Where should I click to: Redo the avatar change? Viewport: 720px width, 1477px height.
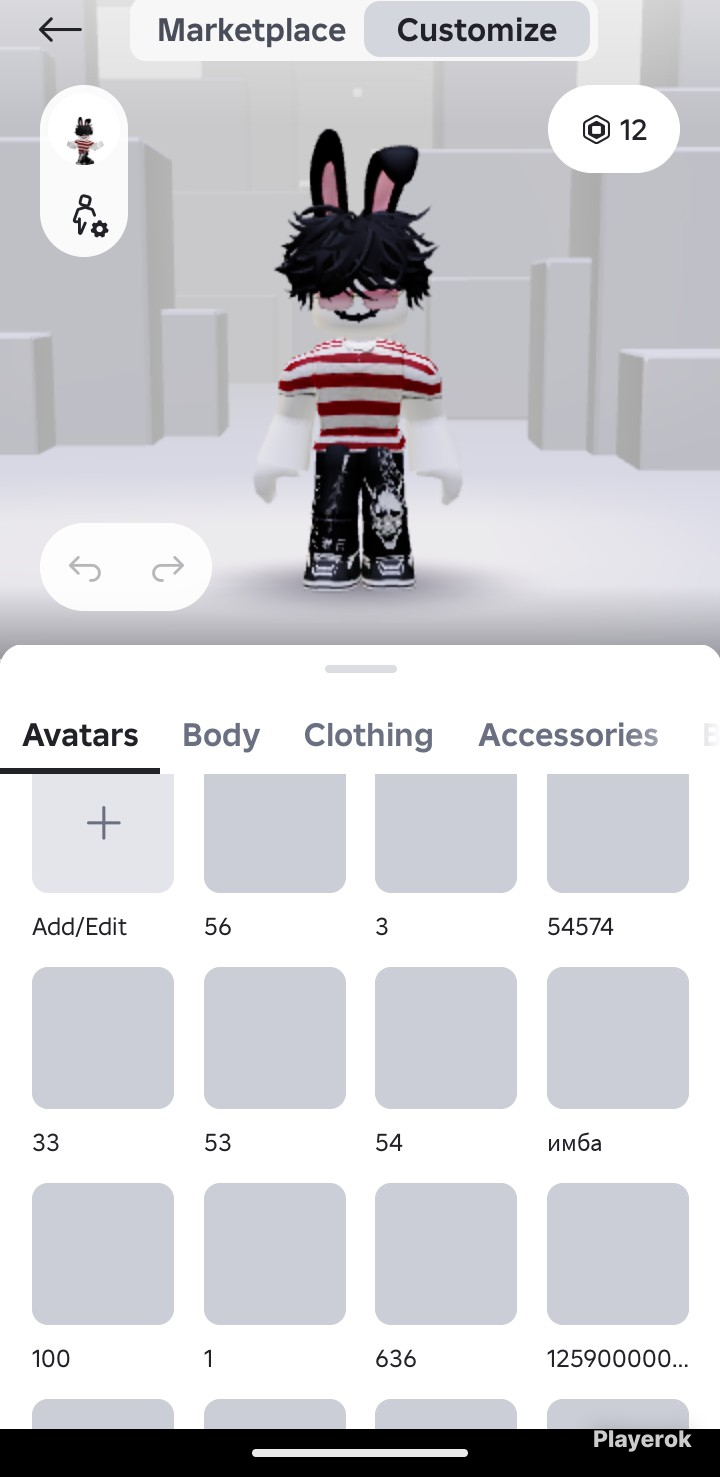tap(168, 568)
